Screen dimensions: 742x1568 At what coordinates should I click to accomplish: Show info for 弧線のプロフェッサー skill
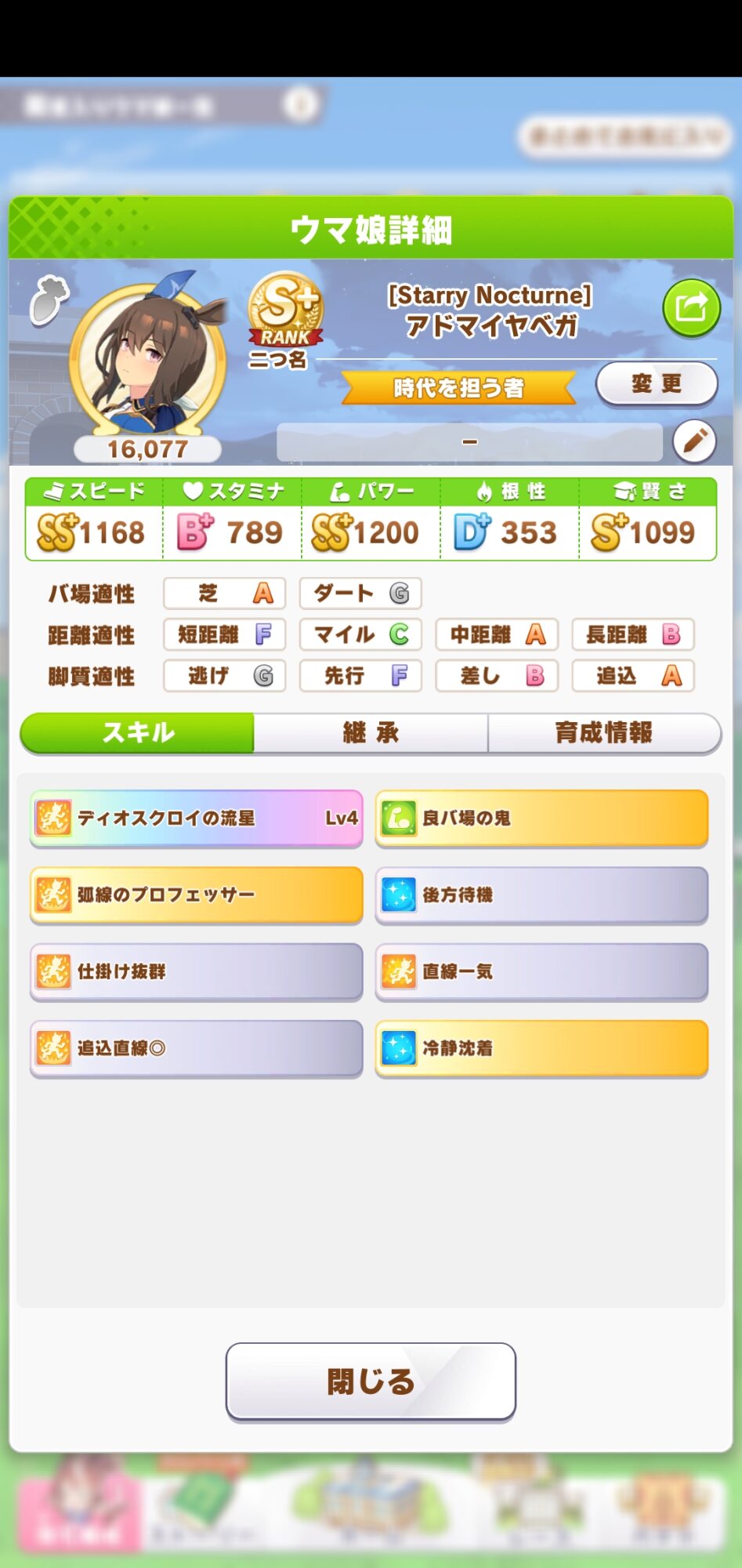click(196, 895)
